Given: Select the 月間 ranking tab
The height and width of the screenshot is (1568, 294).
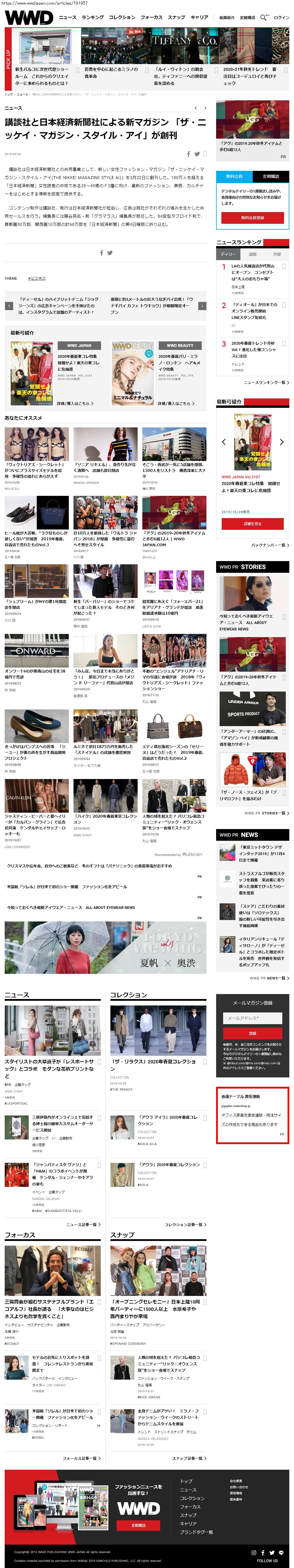Looking at the screenshot, I should pyautogui.click(x=276, y=255).
